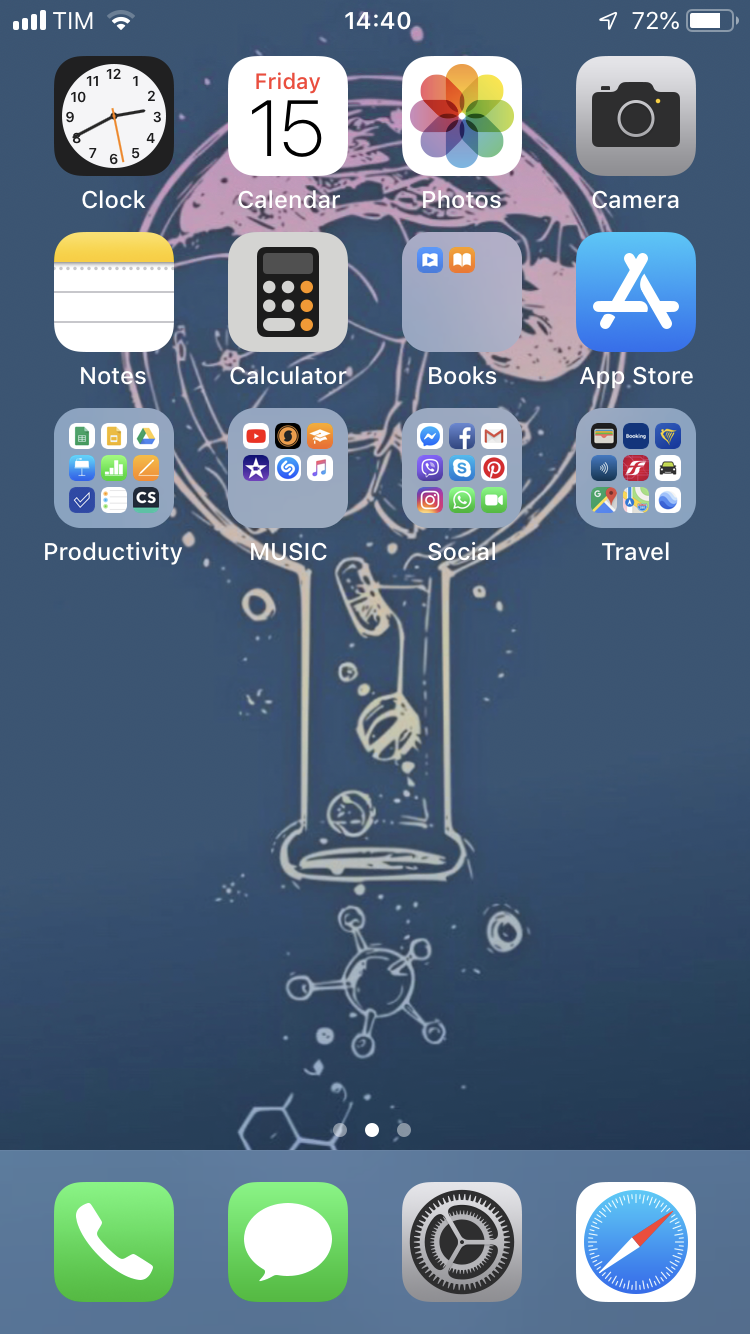The height and width of the screenshot is (1334, 750).
Task: Launch the Calculator app
Action: (x=288, y=292)
